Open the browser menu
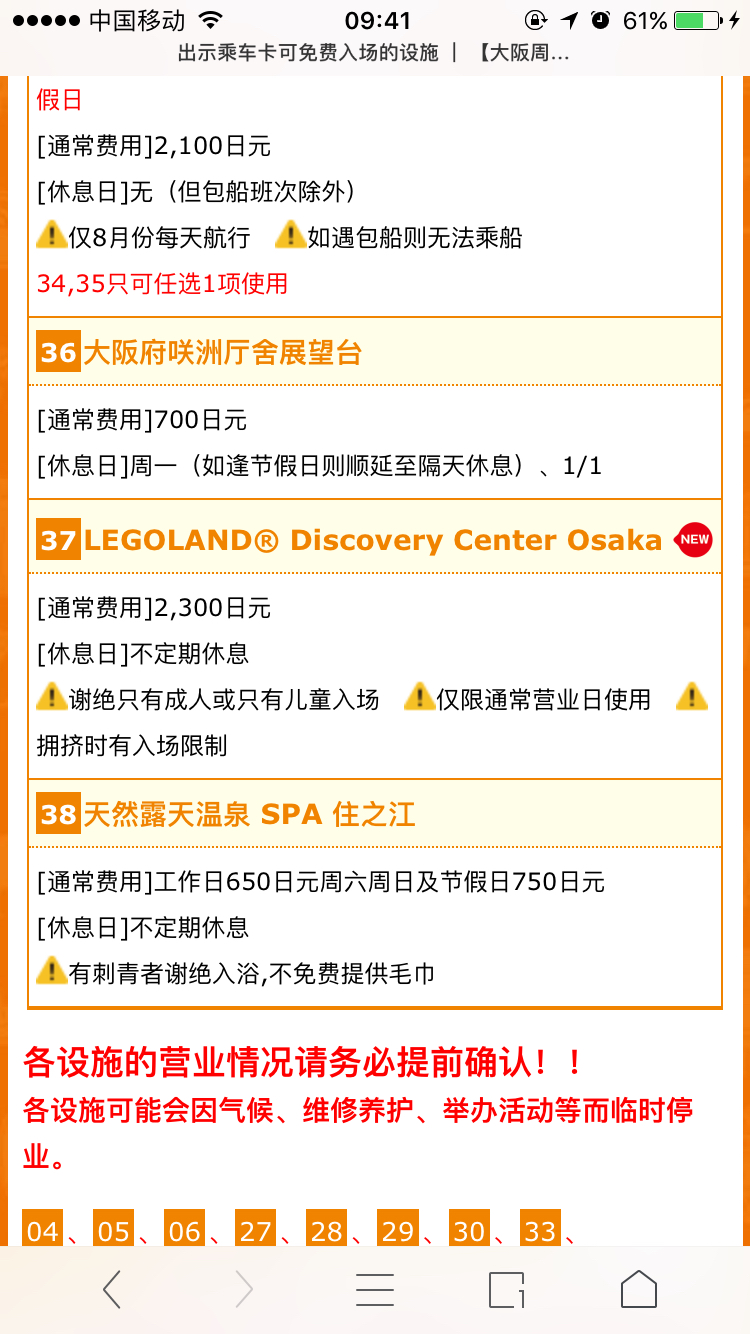 coord(375,1290)
